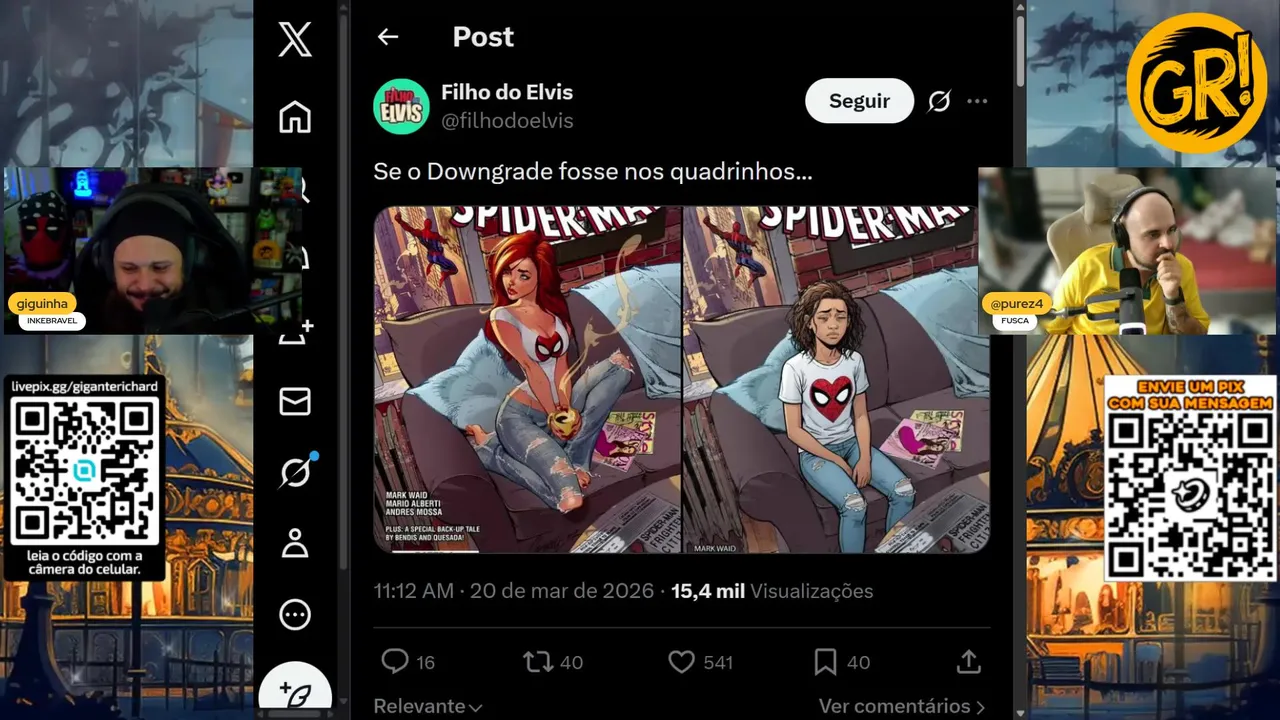Reply to the post via comment icon
This screenshot has height=720, width=1280.
click(396, 661)
